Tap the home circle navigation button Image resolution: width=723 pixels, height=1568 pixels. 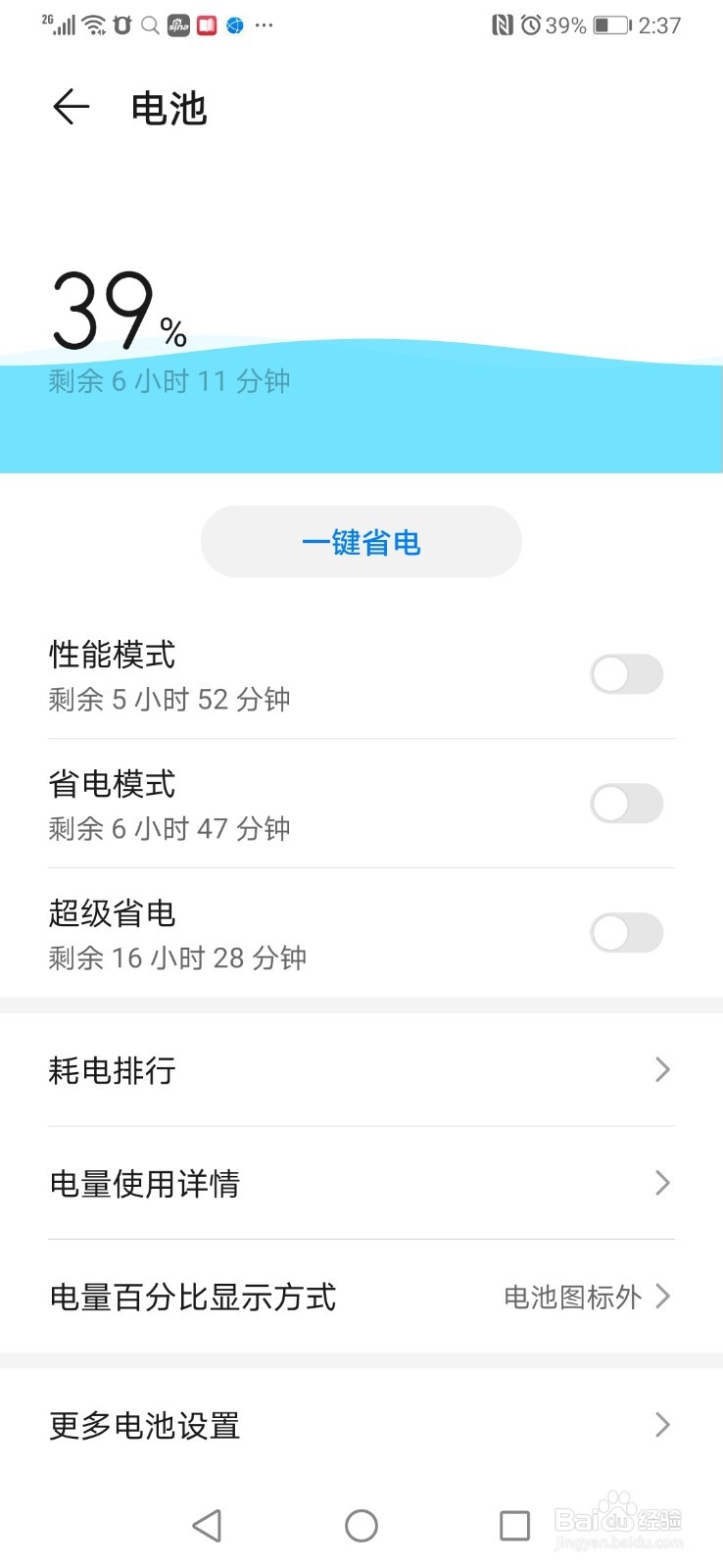pos(361,1525)
